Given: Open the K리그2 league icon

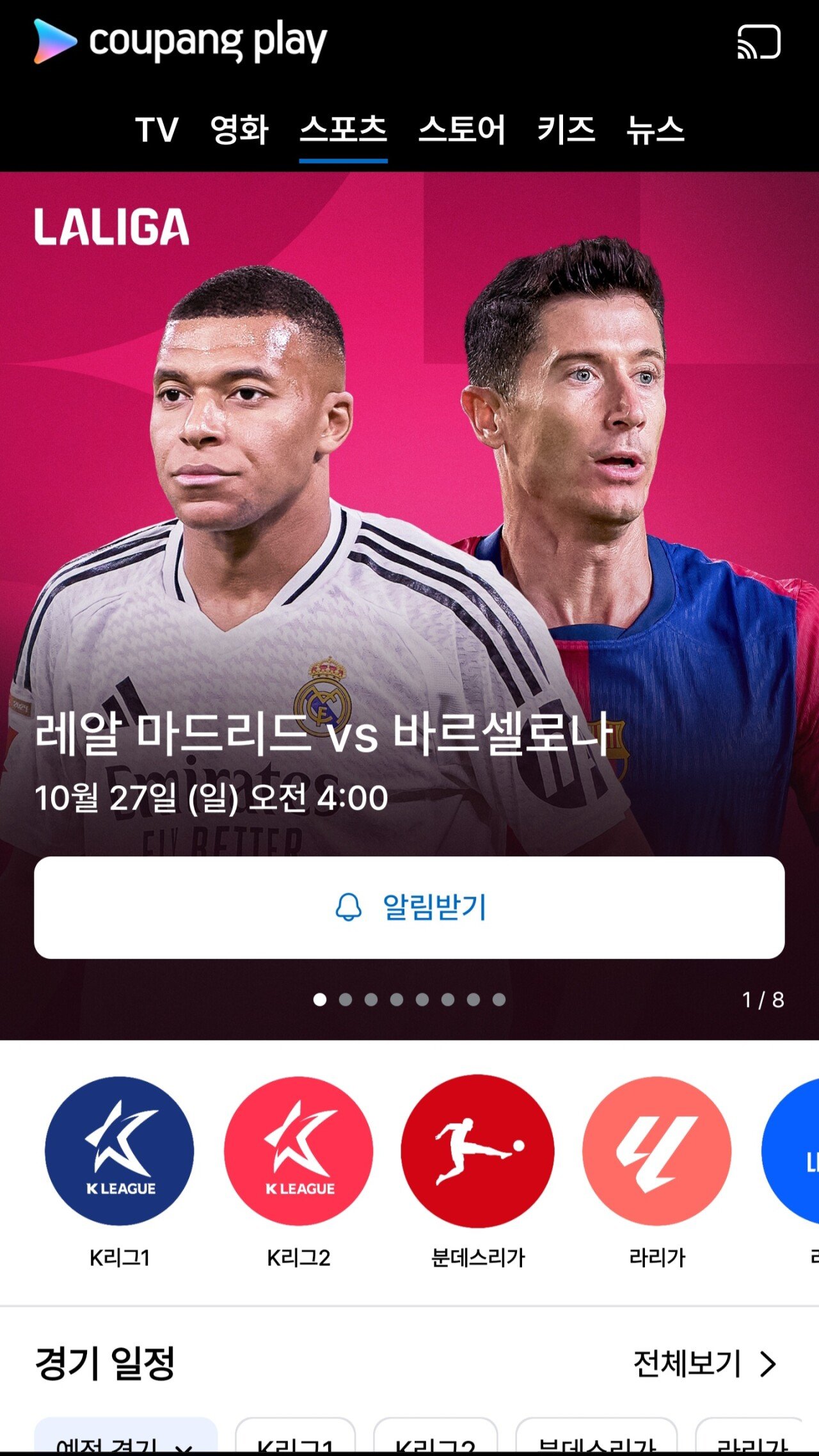Looking at the screenshot, I should click(x=299, y=1152).
